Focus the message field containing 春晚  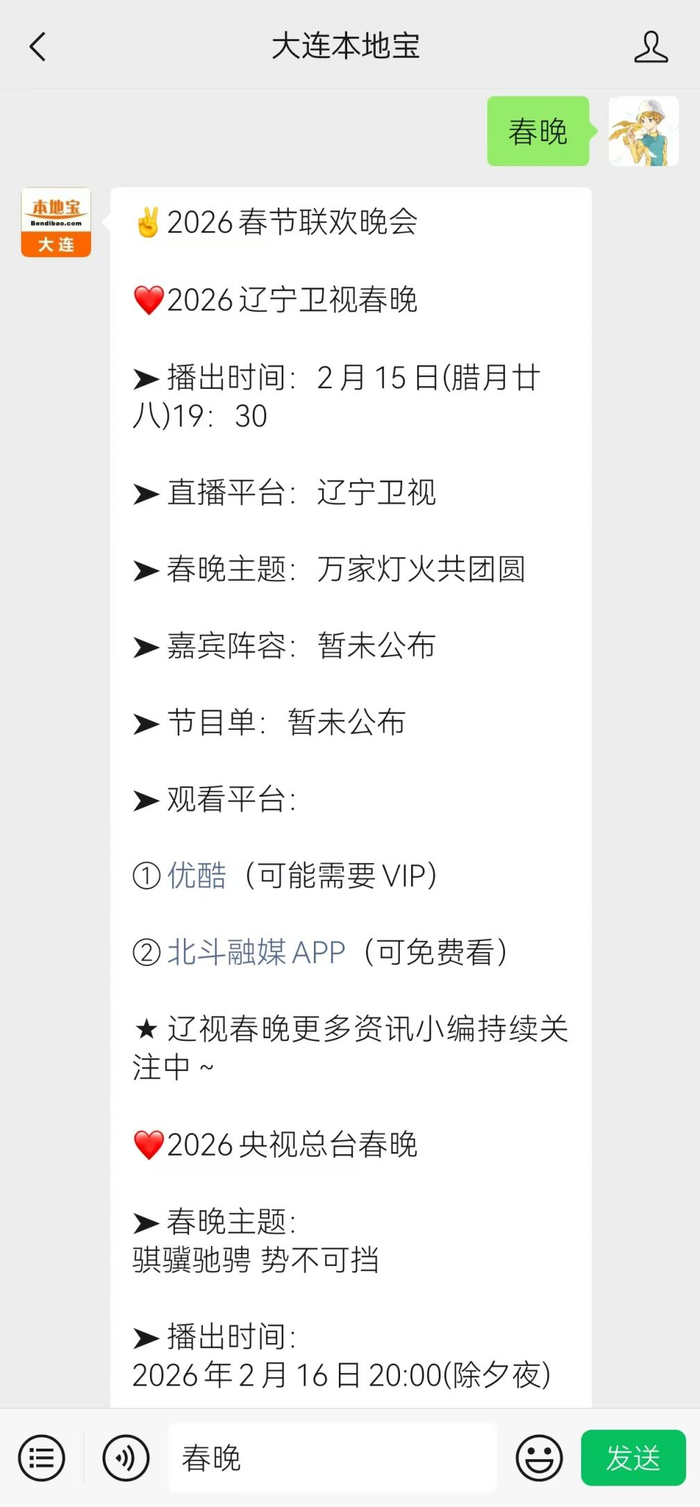click(x=332, y=1457)
